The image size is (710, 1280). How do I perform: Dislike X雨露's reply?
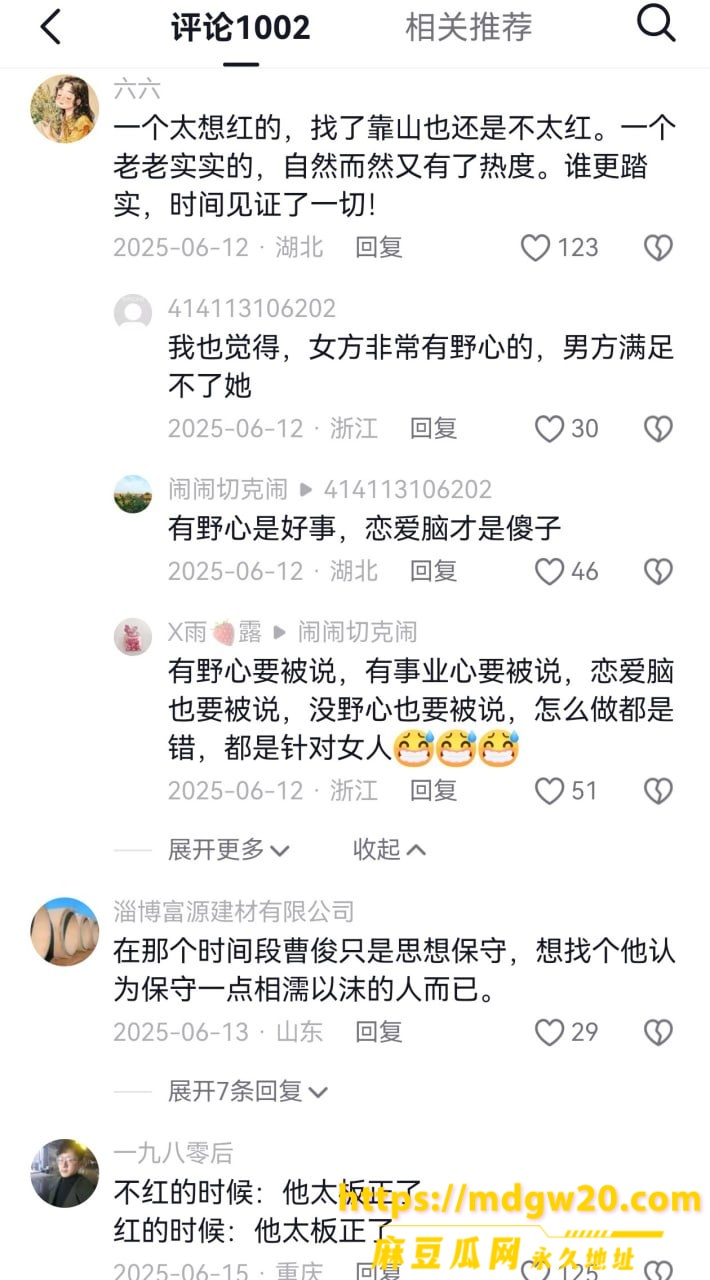pos(657,791)
